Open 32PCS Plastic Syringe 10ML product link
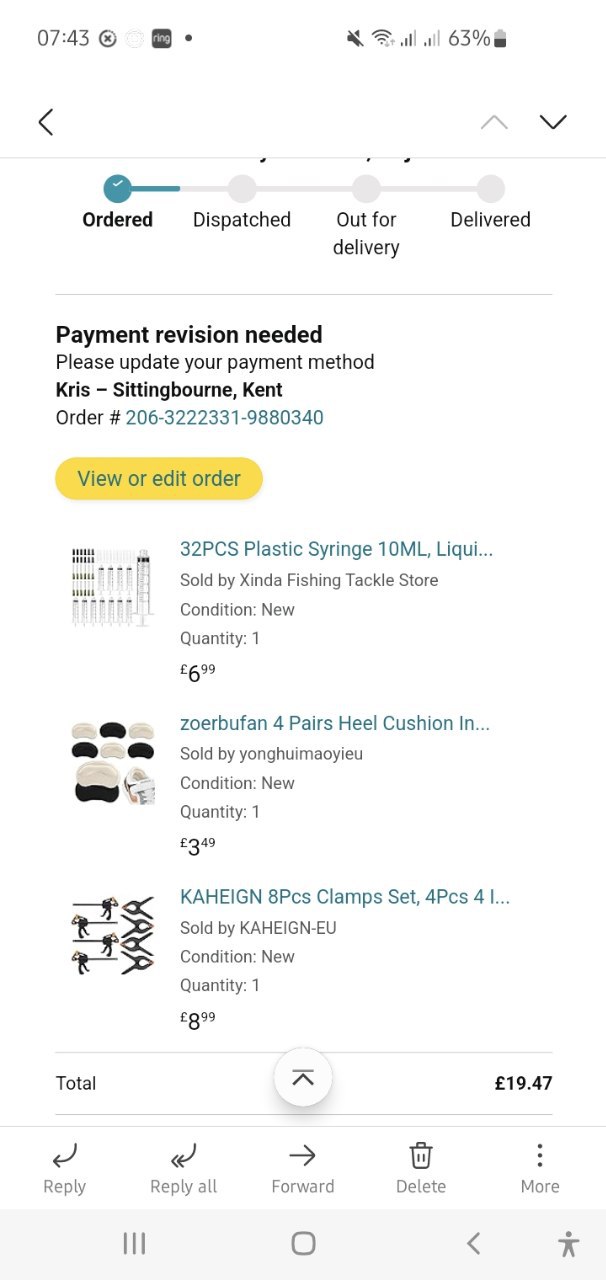 [336, 549]
